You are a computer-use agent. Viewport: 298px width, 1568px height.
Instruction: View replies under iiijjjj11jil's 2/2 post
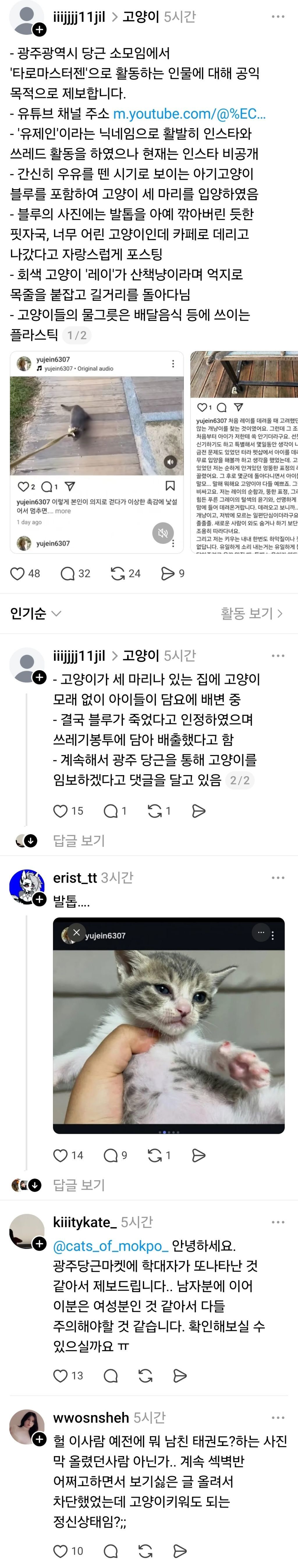pos(79,841)
